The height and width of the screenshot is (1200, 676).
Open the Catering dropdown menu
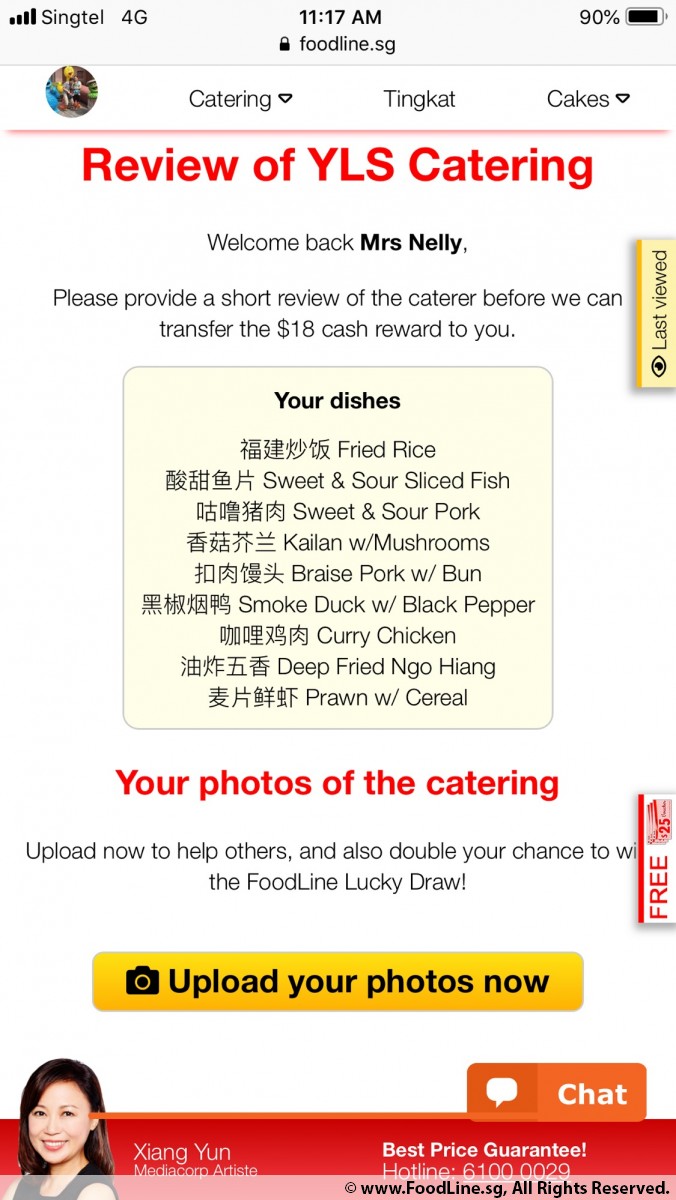(x=240, y=99)
